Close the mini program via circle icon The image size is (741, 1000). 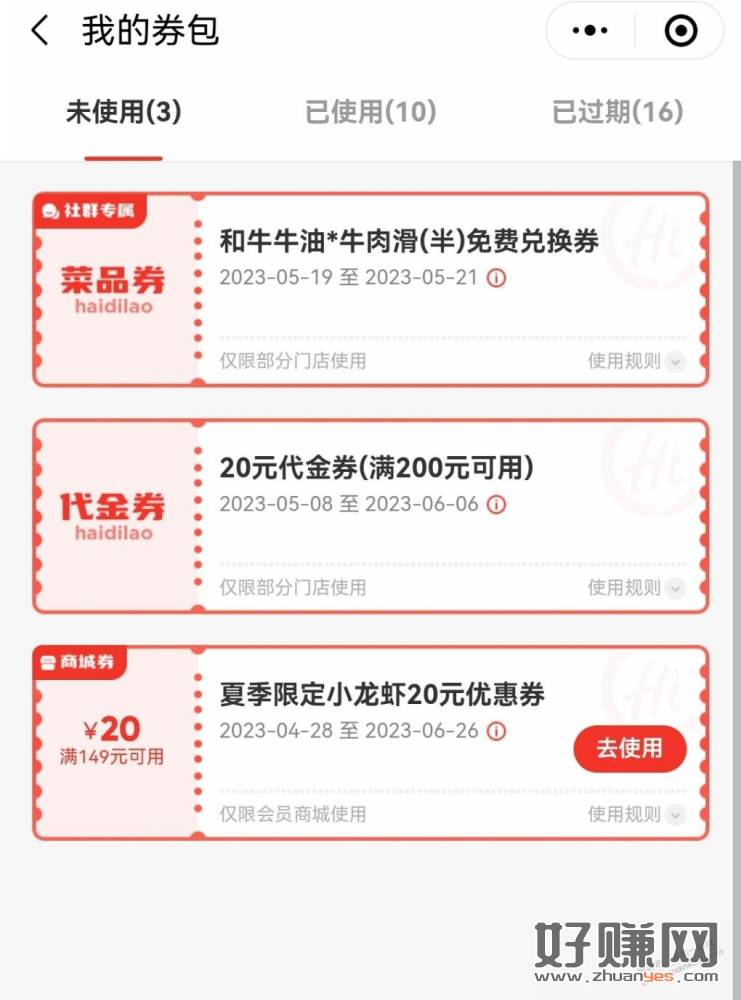[681, 31]
